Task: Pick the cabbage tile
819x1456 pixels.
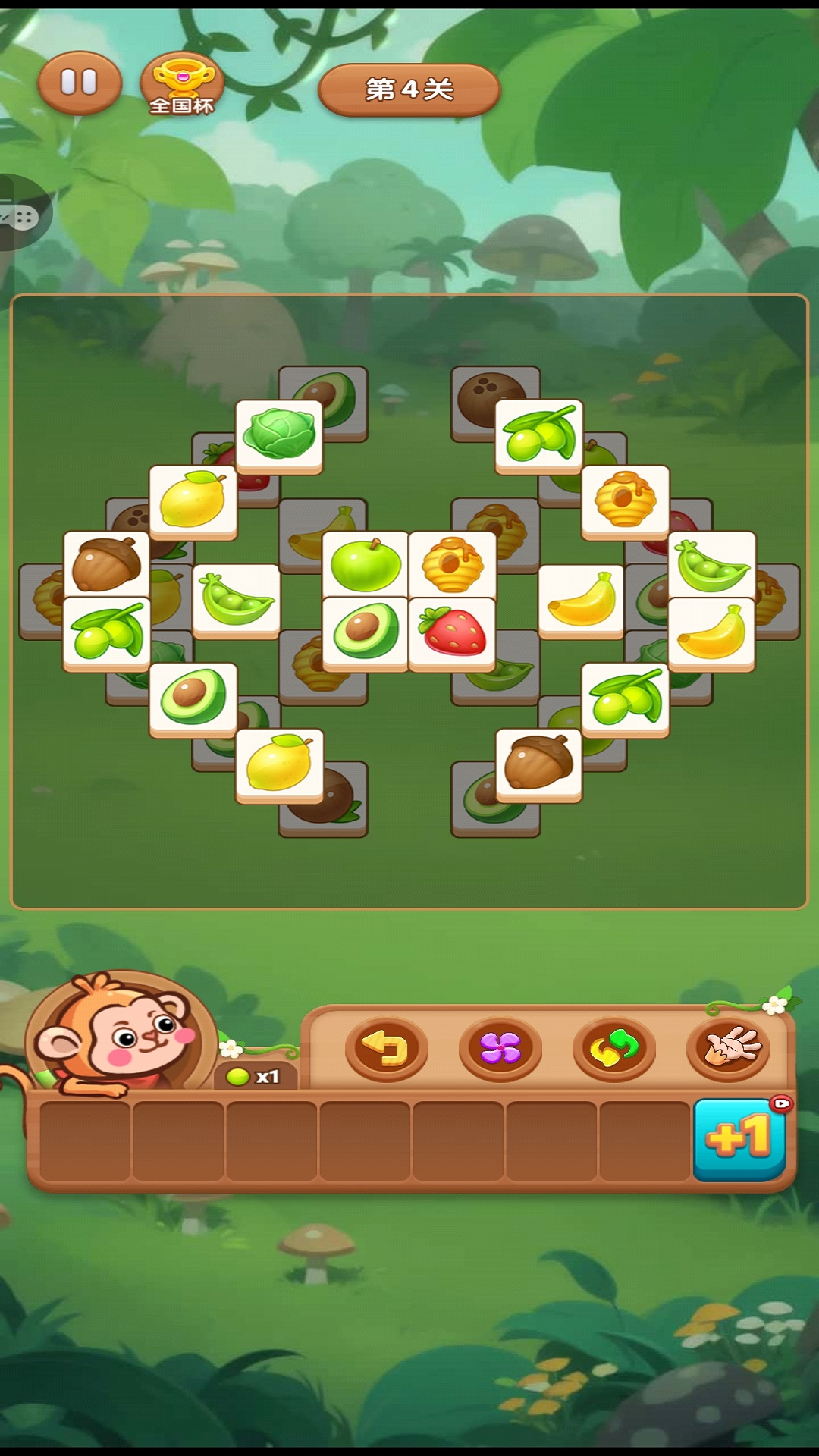Action: click(x=279, y=435)
